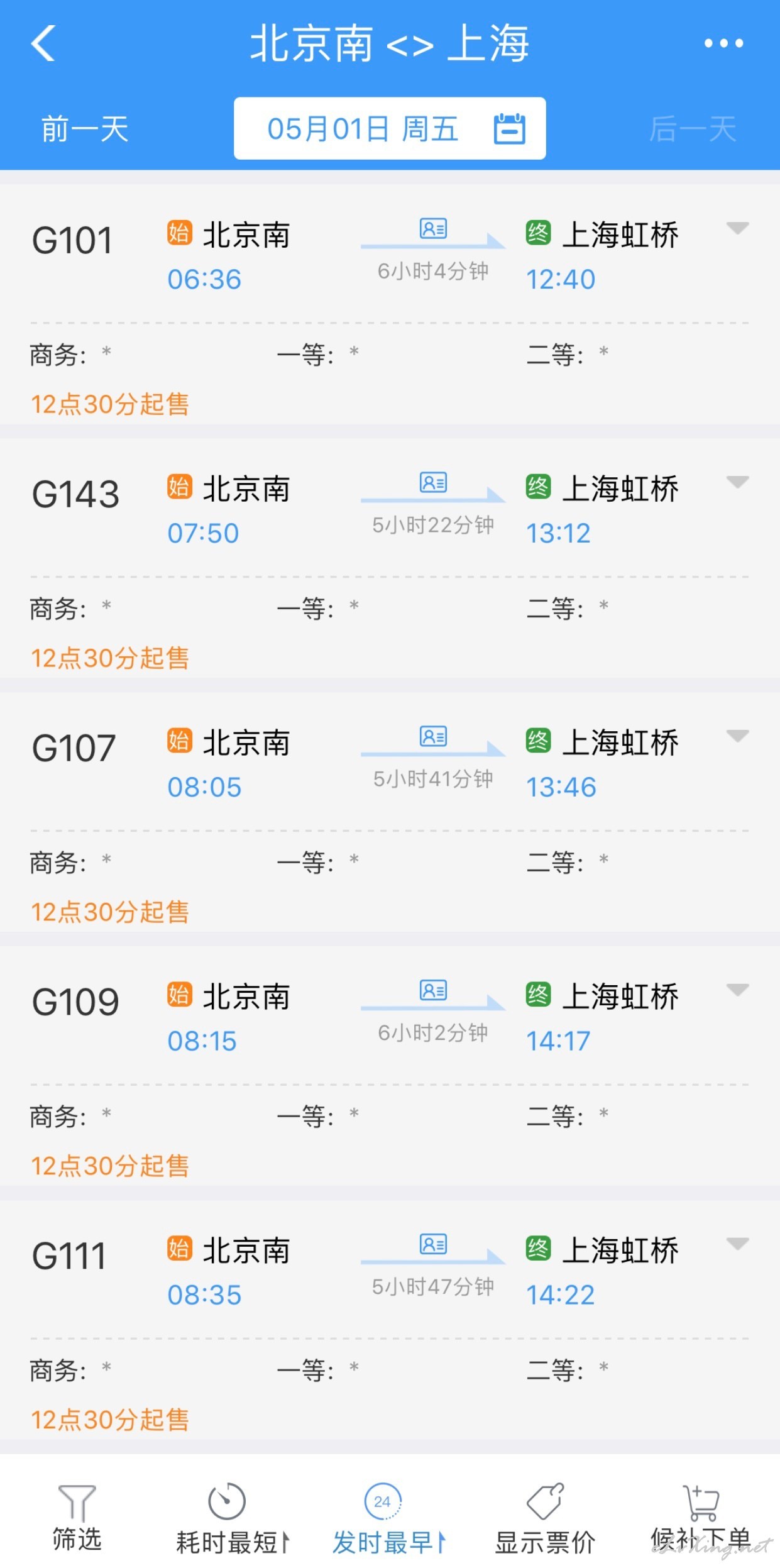The width and height of the screenshot is (780, 1568).
Task: Open the 05月01日 date picker
Action: tap(390, 128)
